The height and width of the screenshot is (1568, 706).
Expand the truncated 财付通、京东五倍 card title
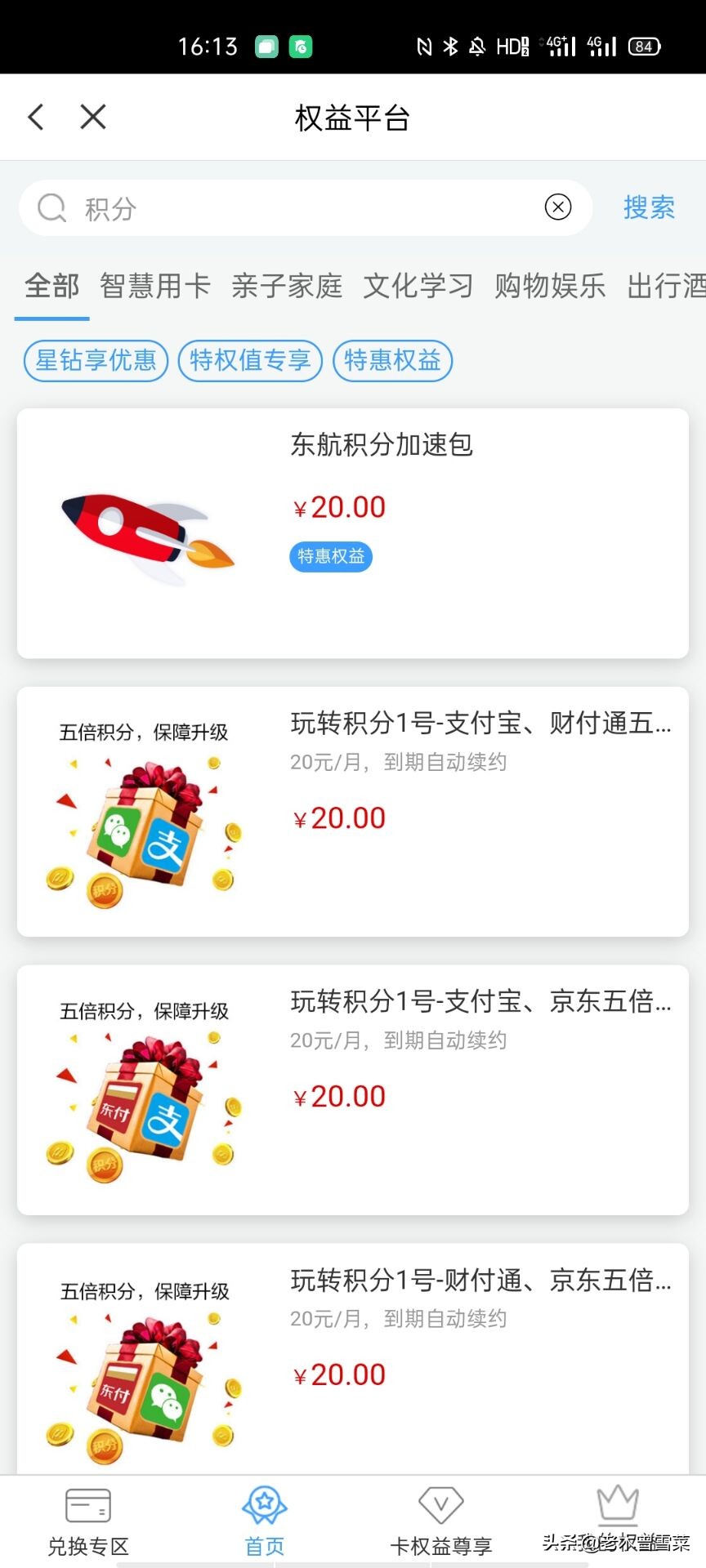[x=482, y=1281]
